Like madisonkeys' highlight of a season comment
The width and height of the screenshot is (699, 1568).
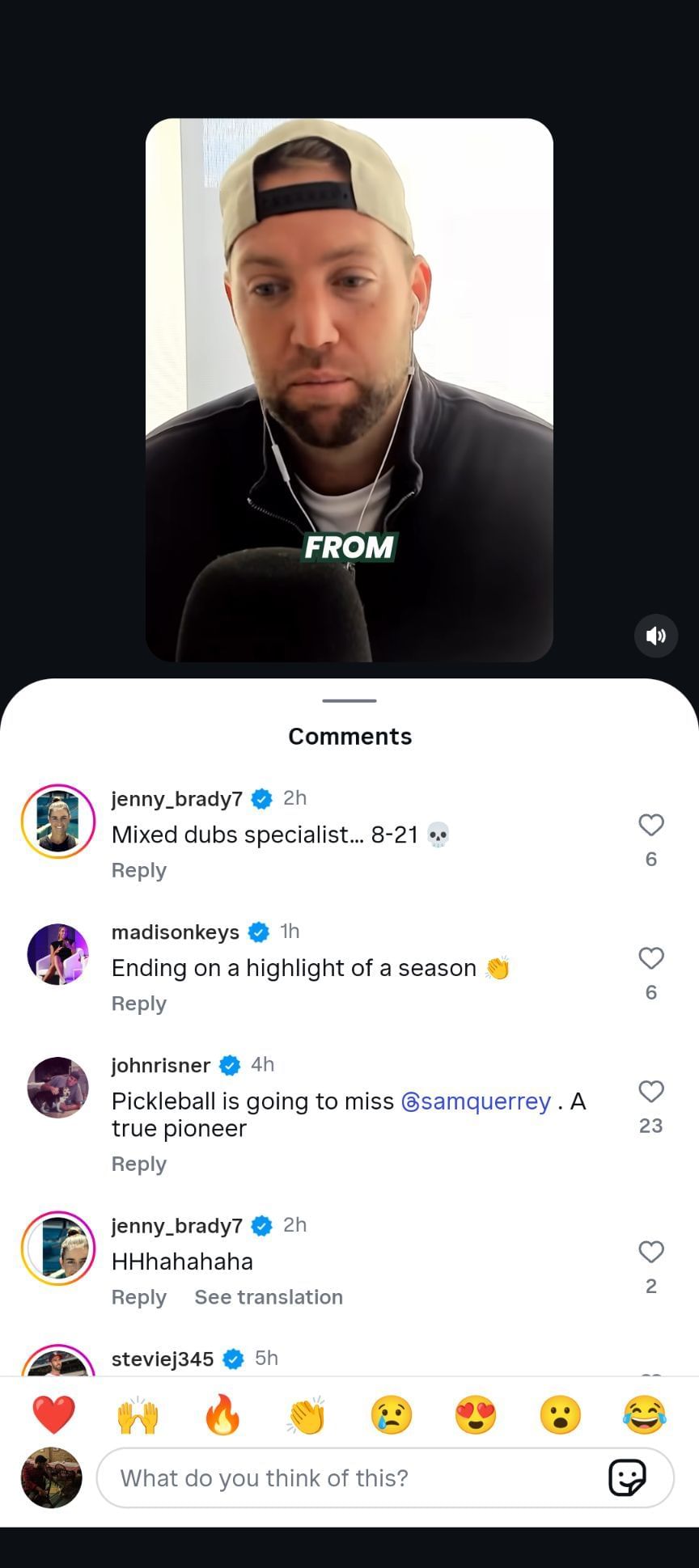point(650,959)
